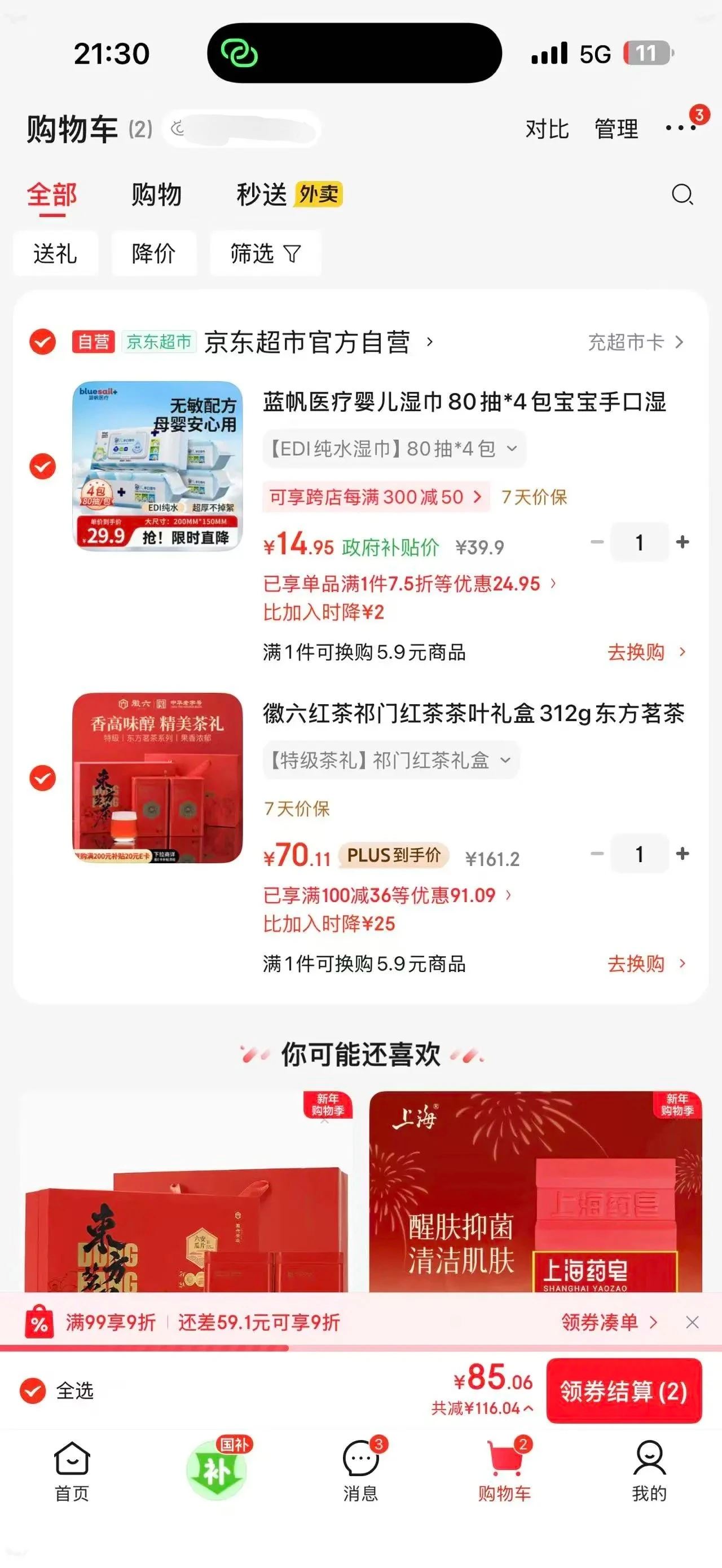Increase quantity of 徽六红茶礼盒
Viewport: 722px width, 1568px height.
click(x=683, y=854)
